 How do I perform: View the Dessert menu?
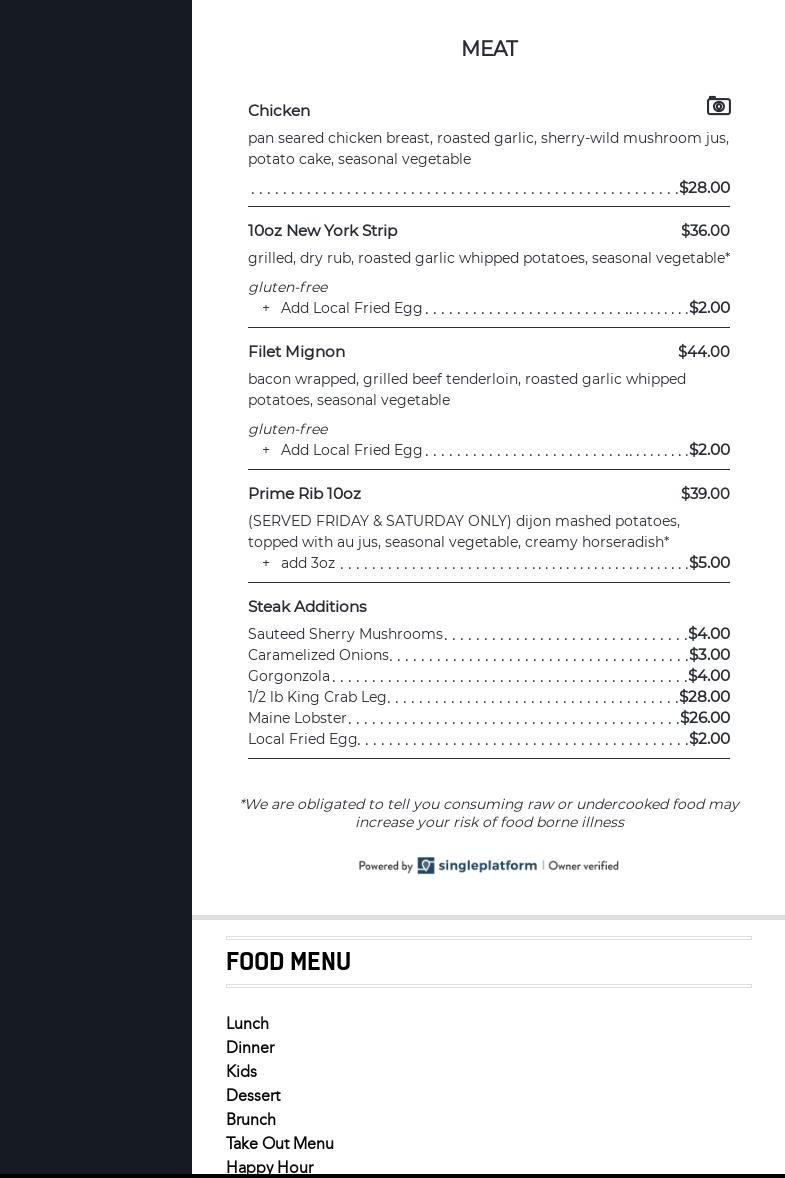click(x=253, y=1095)
